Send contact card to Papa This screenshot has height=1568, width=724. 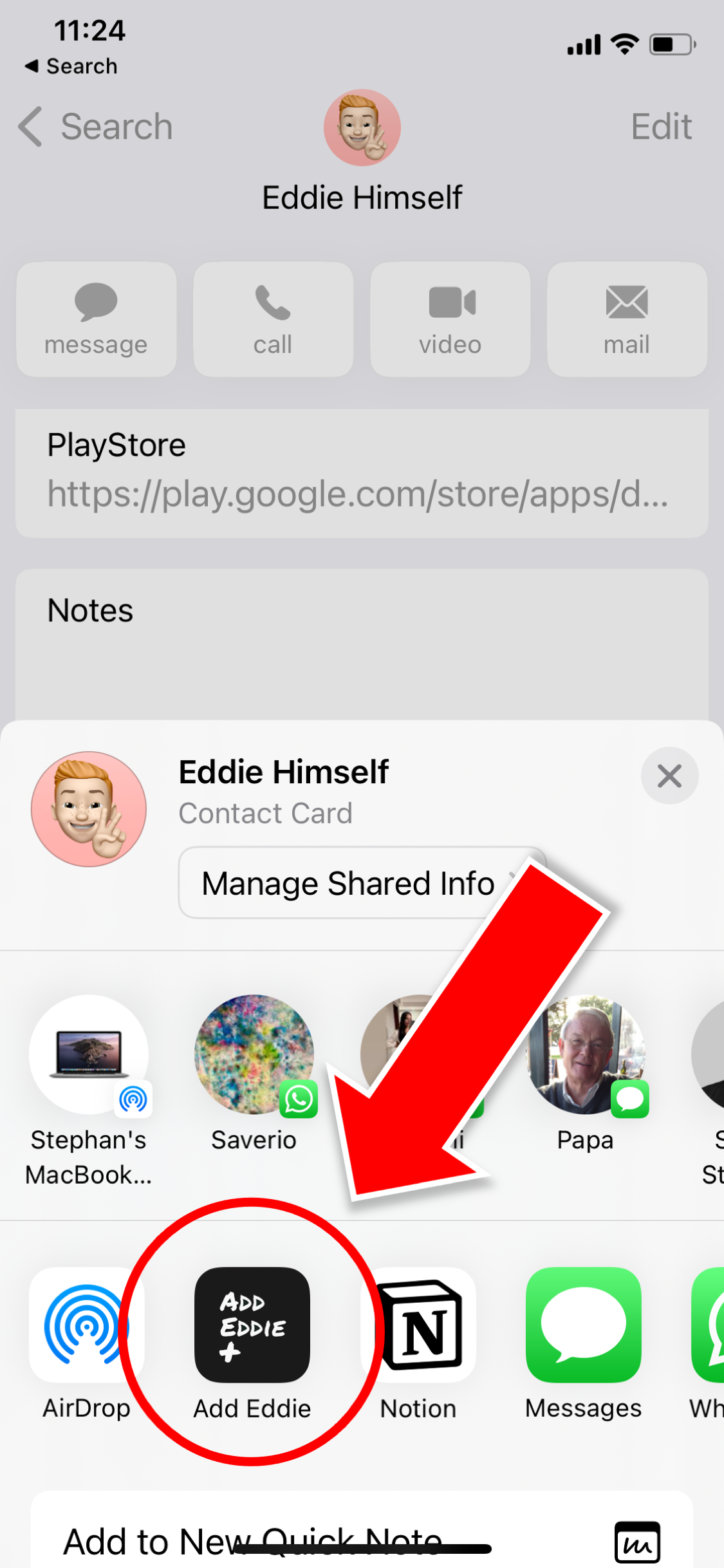[584, 1056]
